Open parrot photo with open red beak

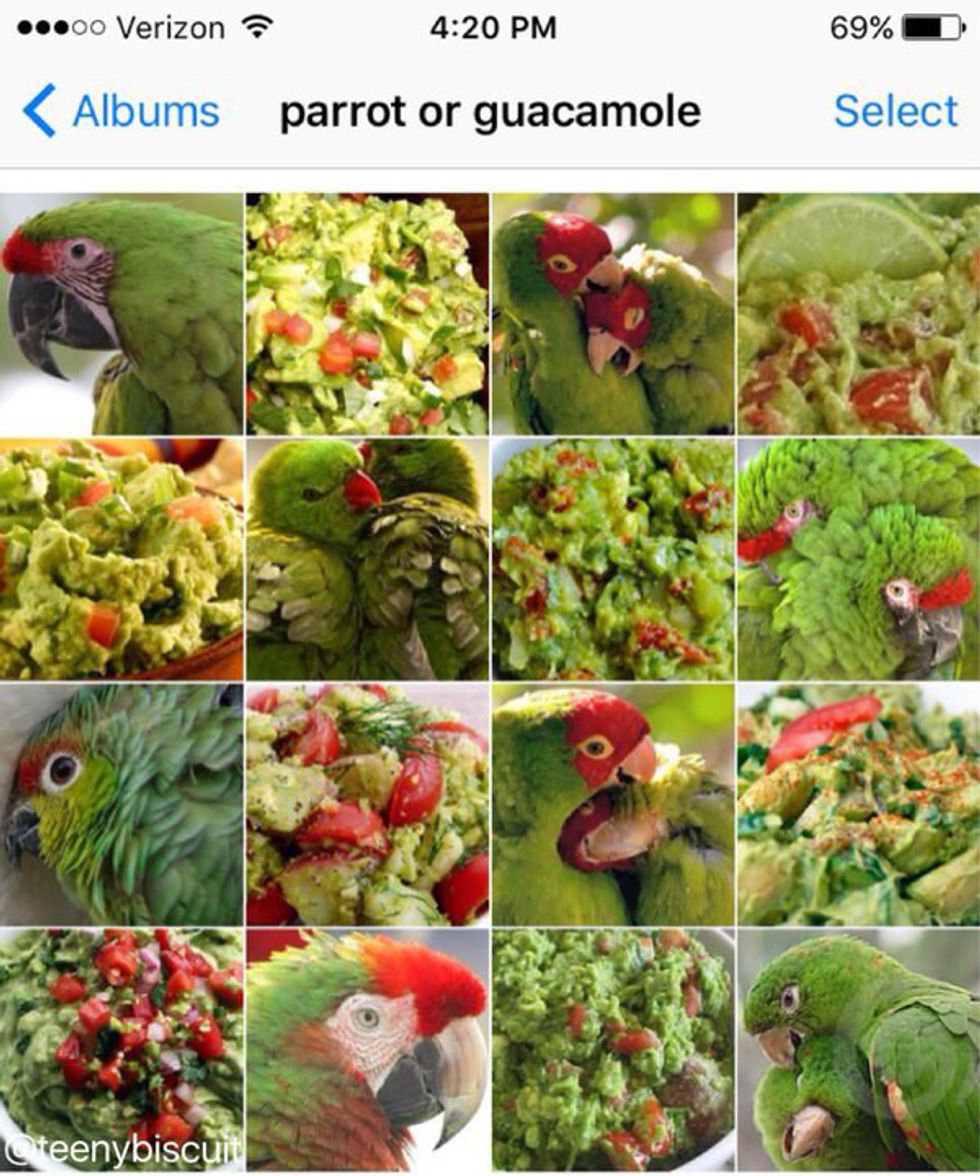pyautogui.click(x=612, y=803)
